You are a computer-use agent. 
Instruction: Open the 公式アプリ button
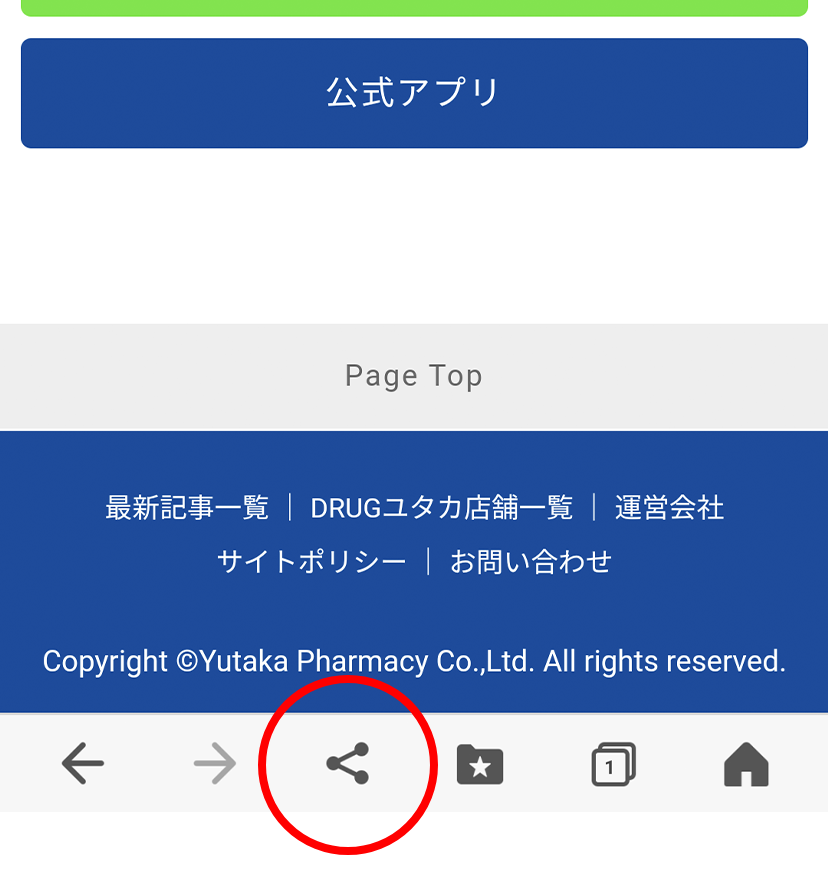[x=414, y=93]
